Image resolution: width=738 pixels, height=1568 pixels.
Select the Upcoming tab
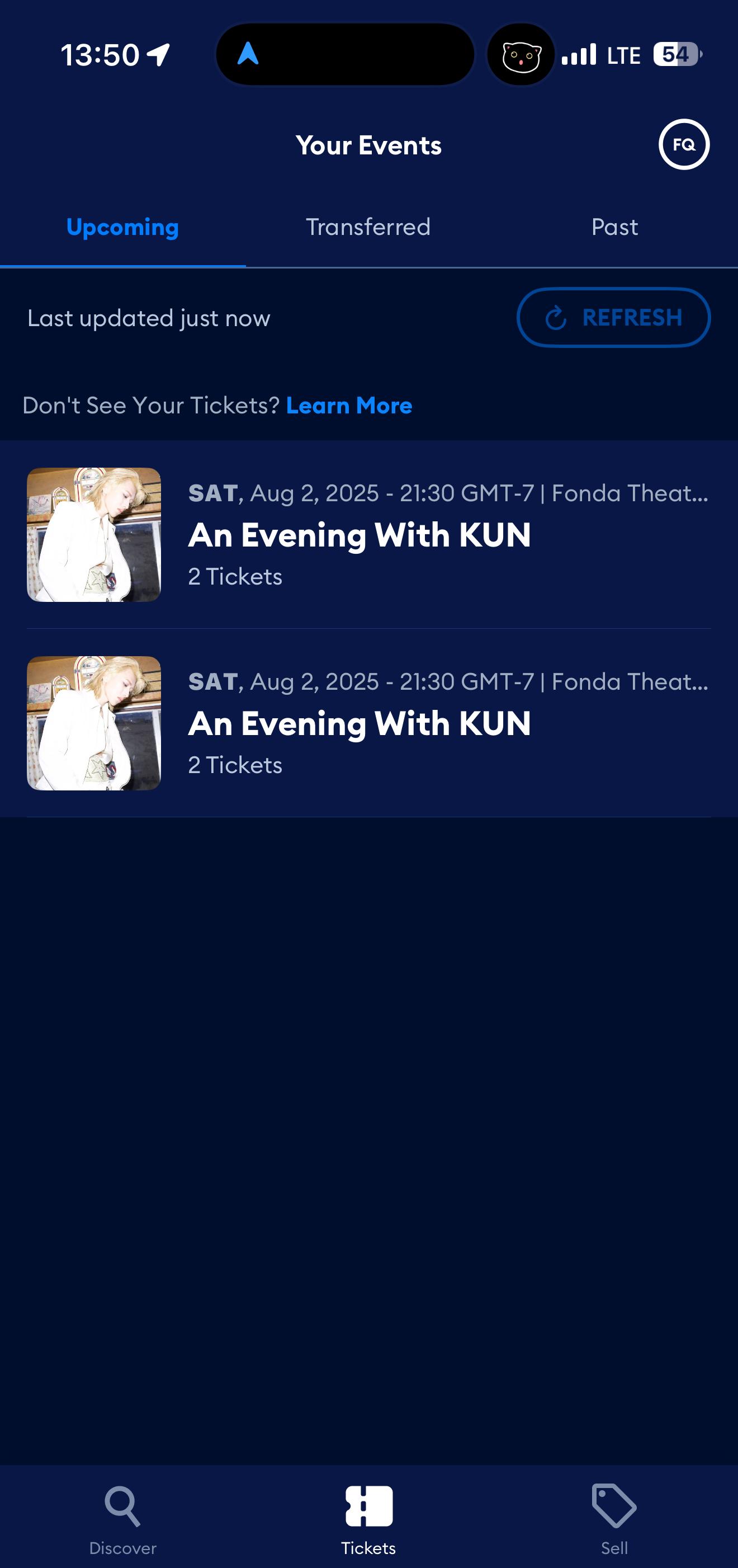tap(122, 227)
